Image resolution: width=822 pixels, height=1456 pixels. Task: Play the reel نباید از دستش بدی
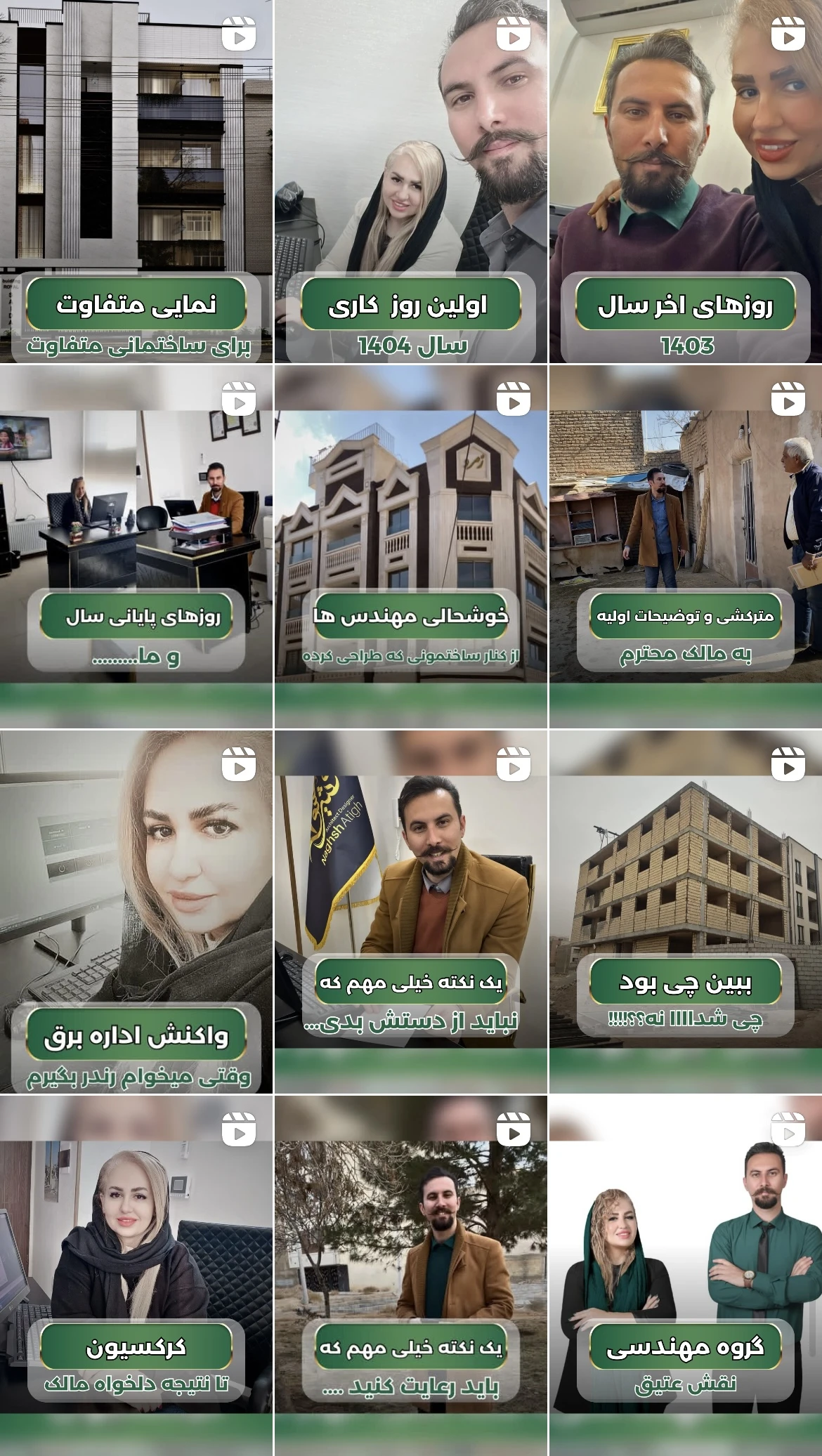pyautogui.click(x=411, y=912)
